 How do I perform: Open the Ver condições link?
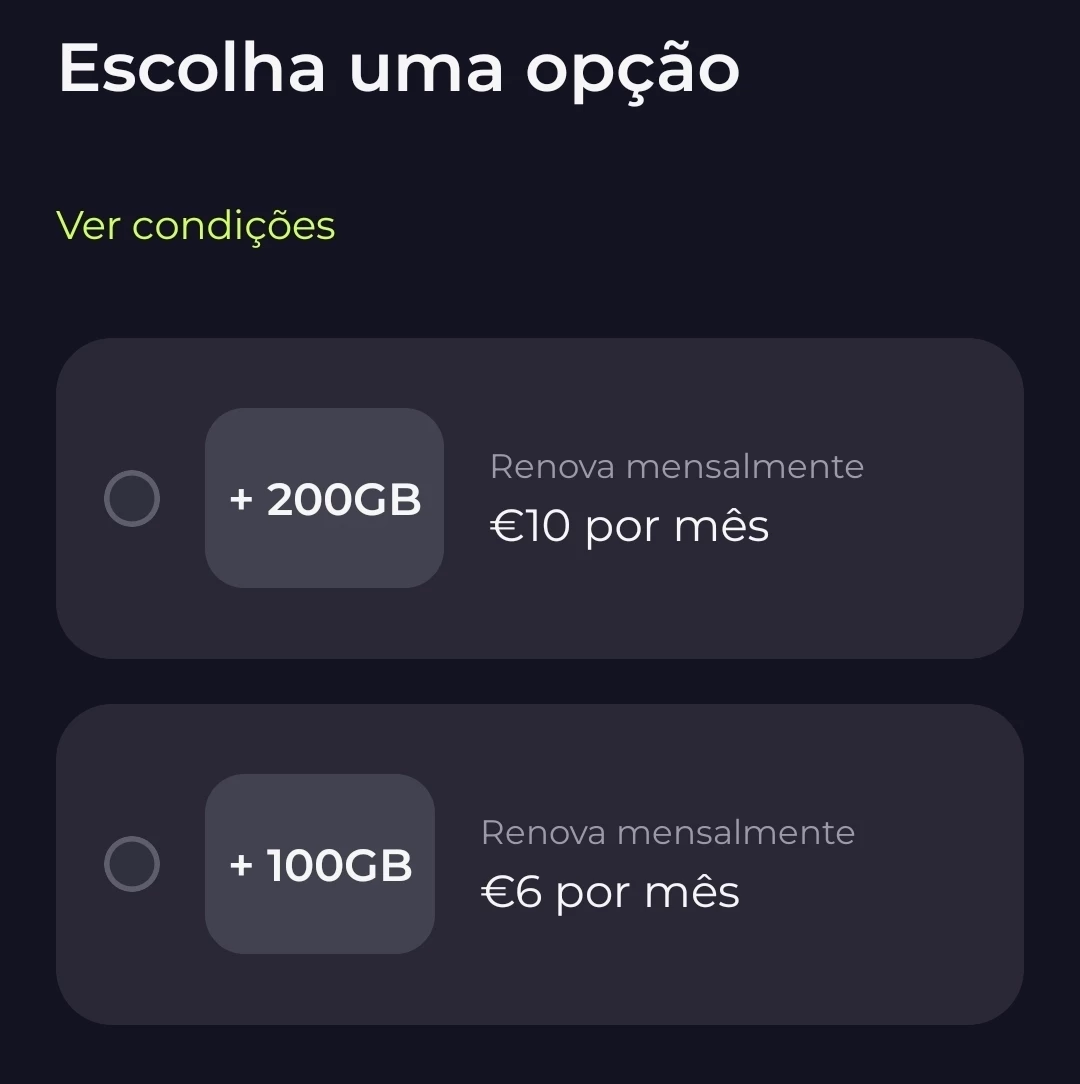pos(196,226)
